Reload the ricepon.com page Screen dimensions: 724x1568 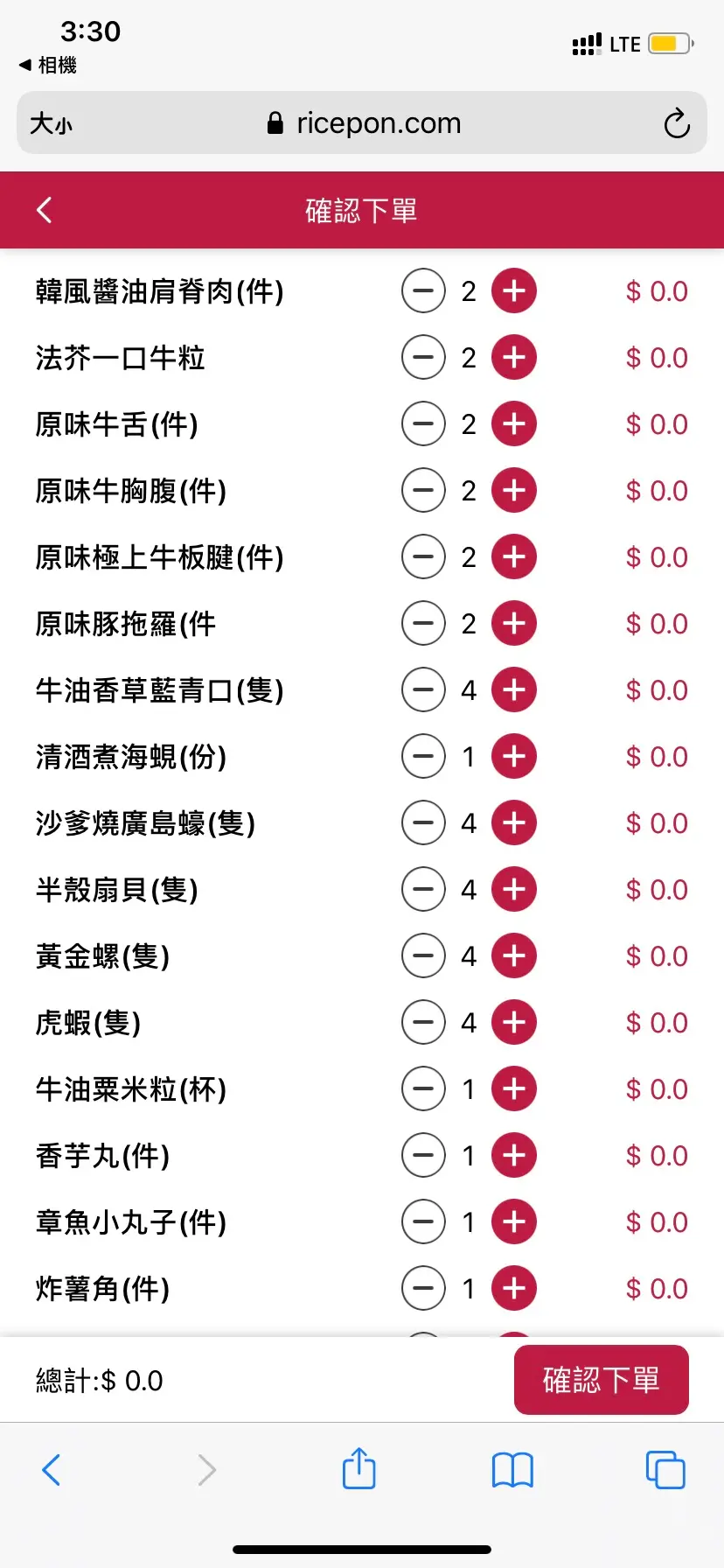[x=676, y=123]
